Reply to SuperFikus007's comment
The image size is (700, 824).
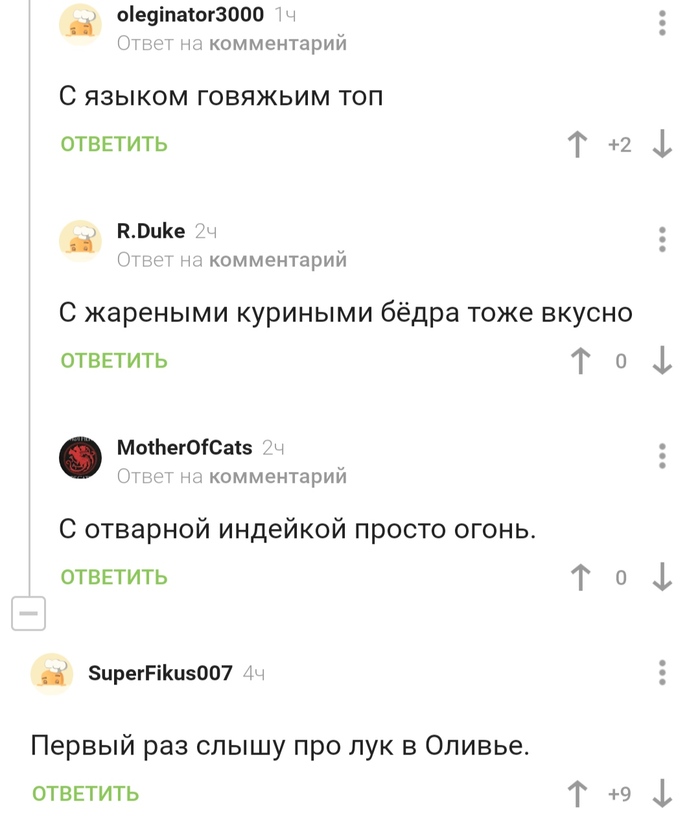coord(86,794)
